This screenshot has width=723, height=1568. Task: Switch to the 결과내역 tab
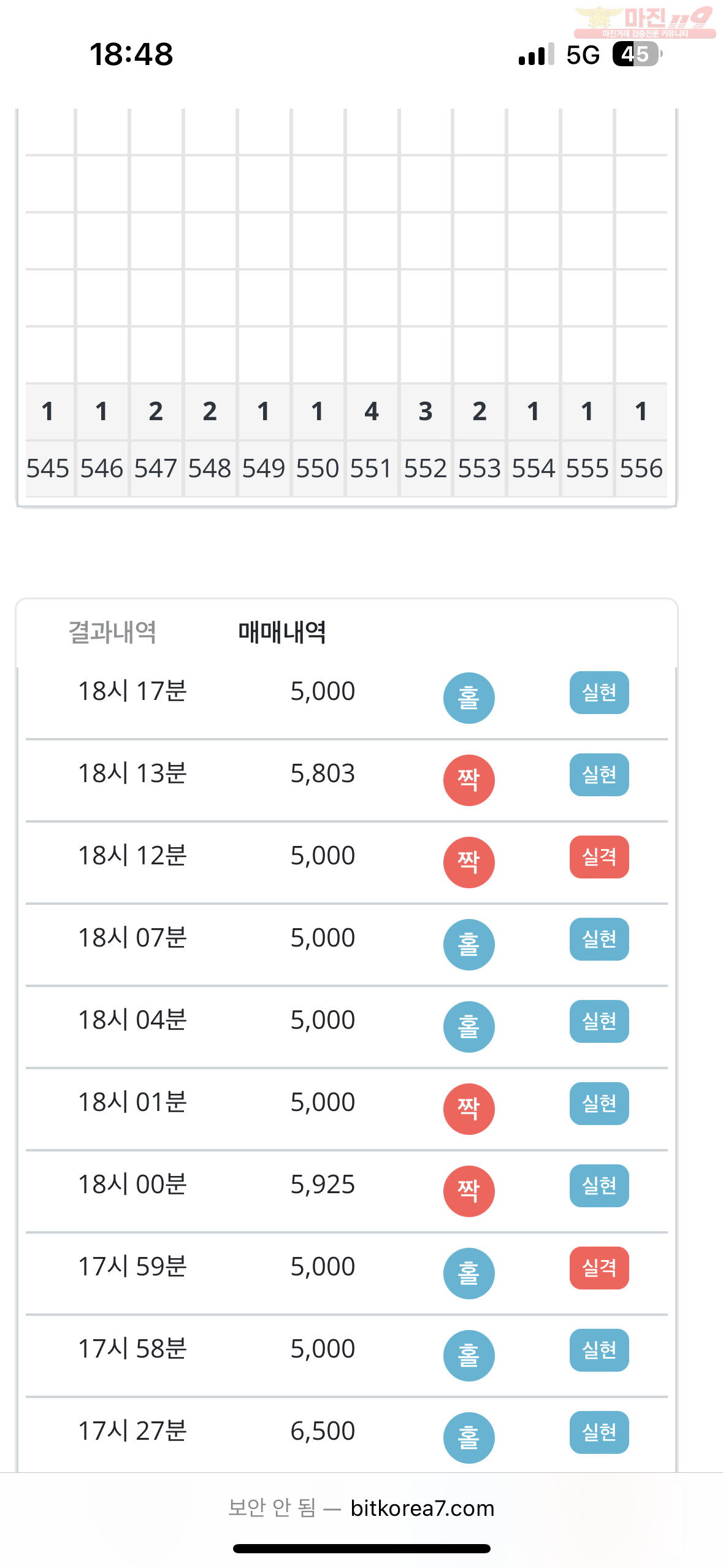112,632
